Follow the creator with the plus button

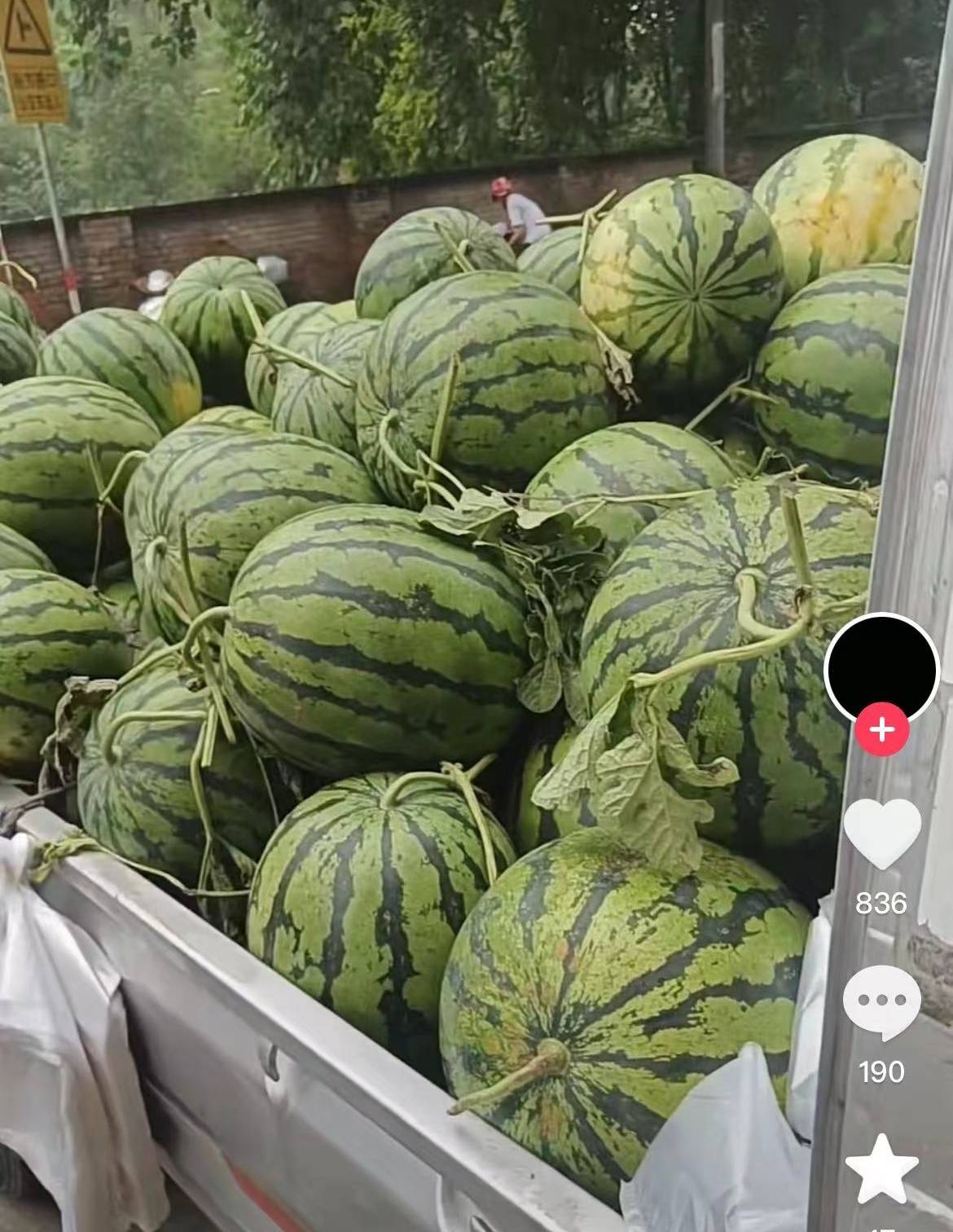tap(881, 729)
